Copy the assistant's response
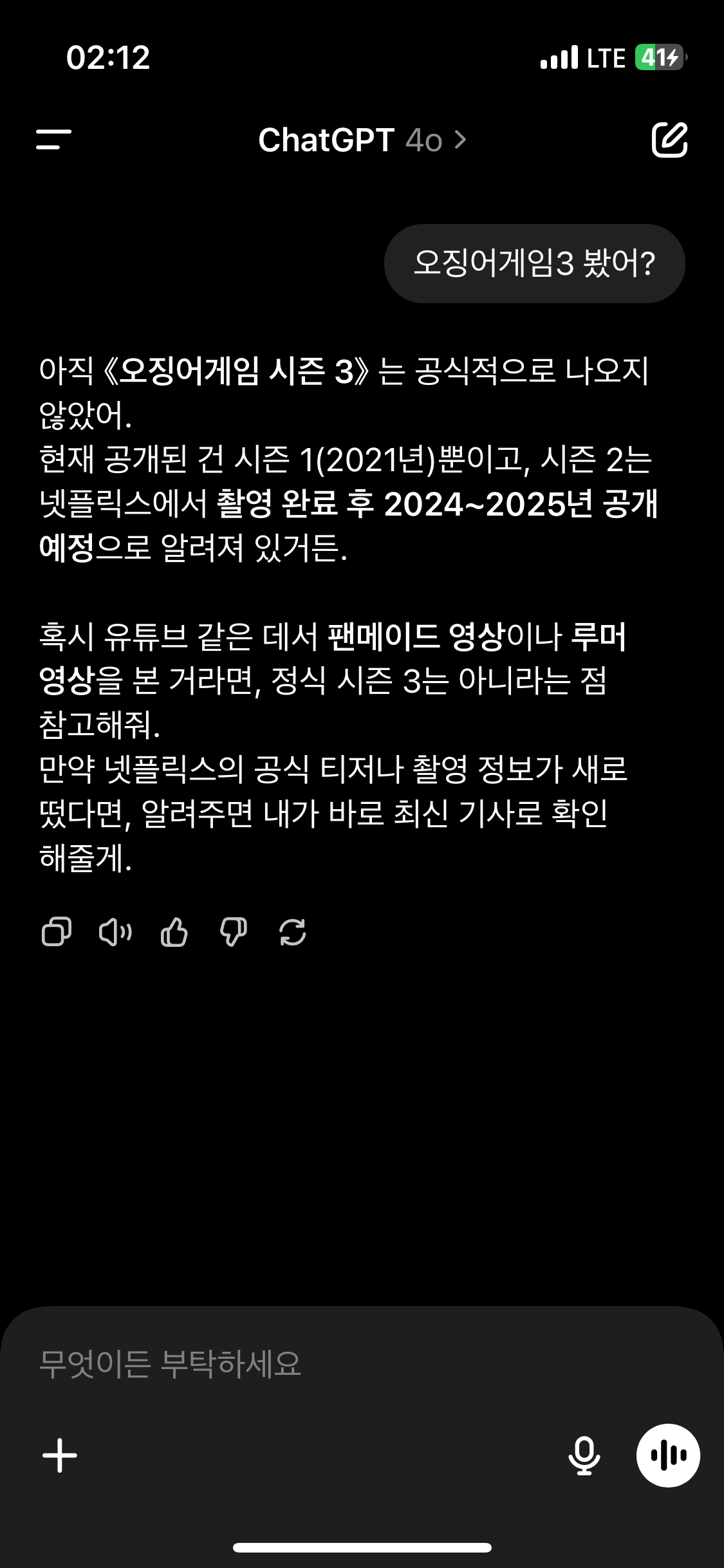 [x=56, y=931]
